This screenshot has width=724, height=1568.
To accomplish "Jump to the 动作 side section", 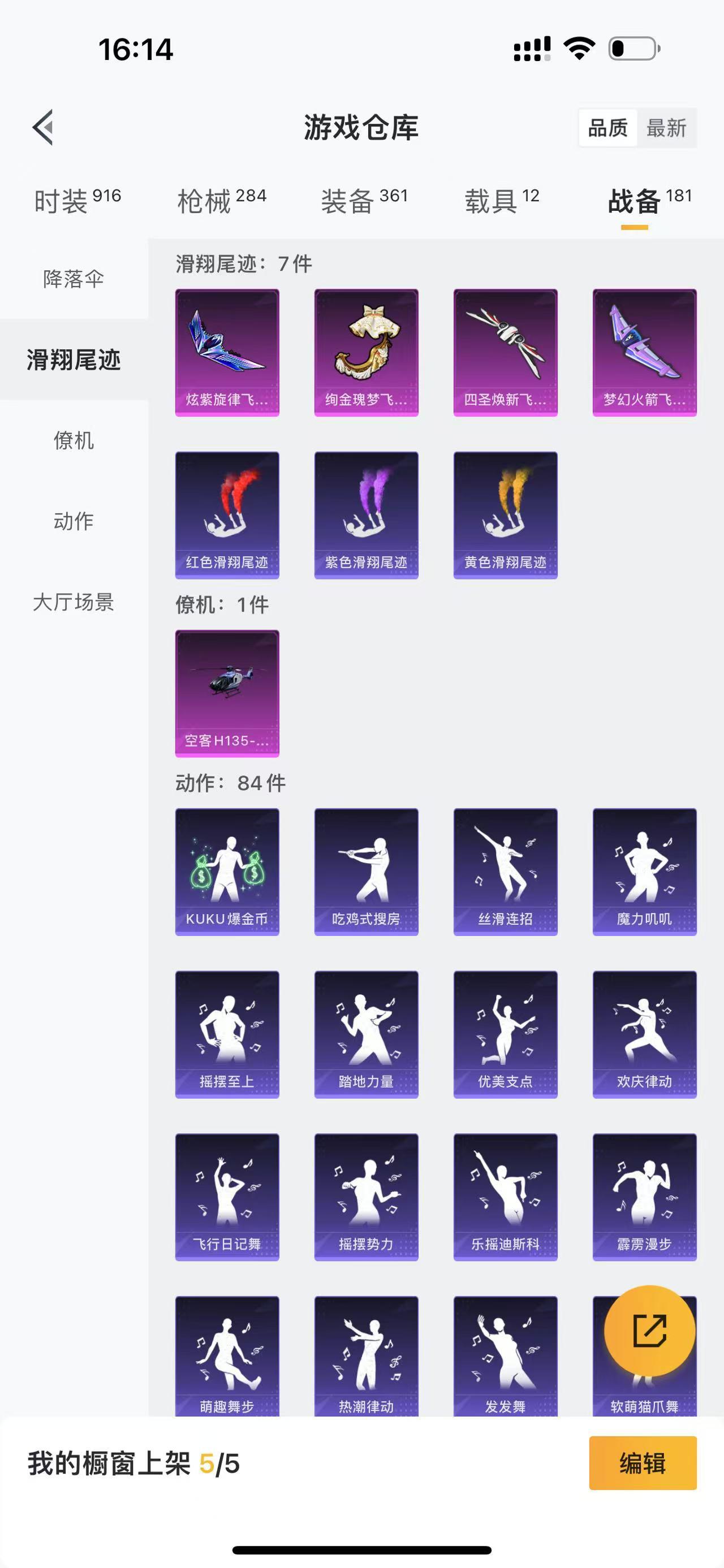I will (x=74, y=521).
